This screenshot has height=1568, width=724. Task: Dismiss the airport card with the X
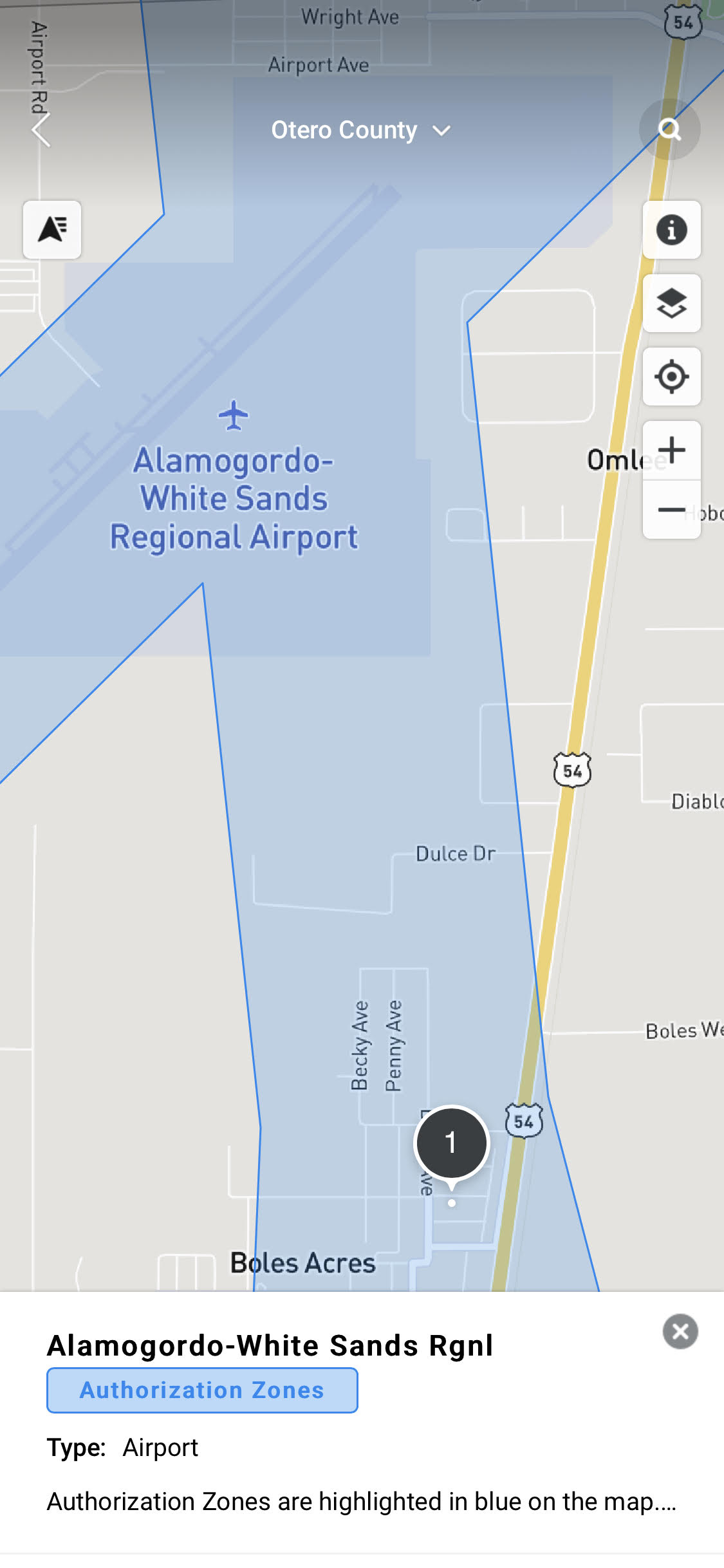pos(680,1331)
